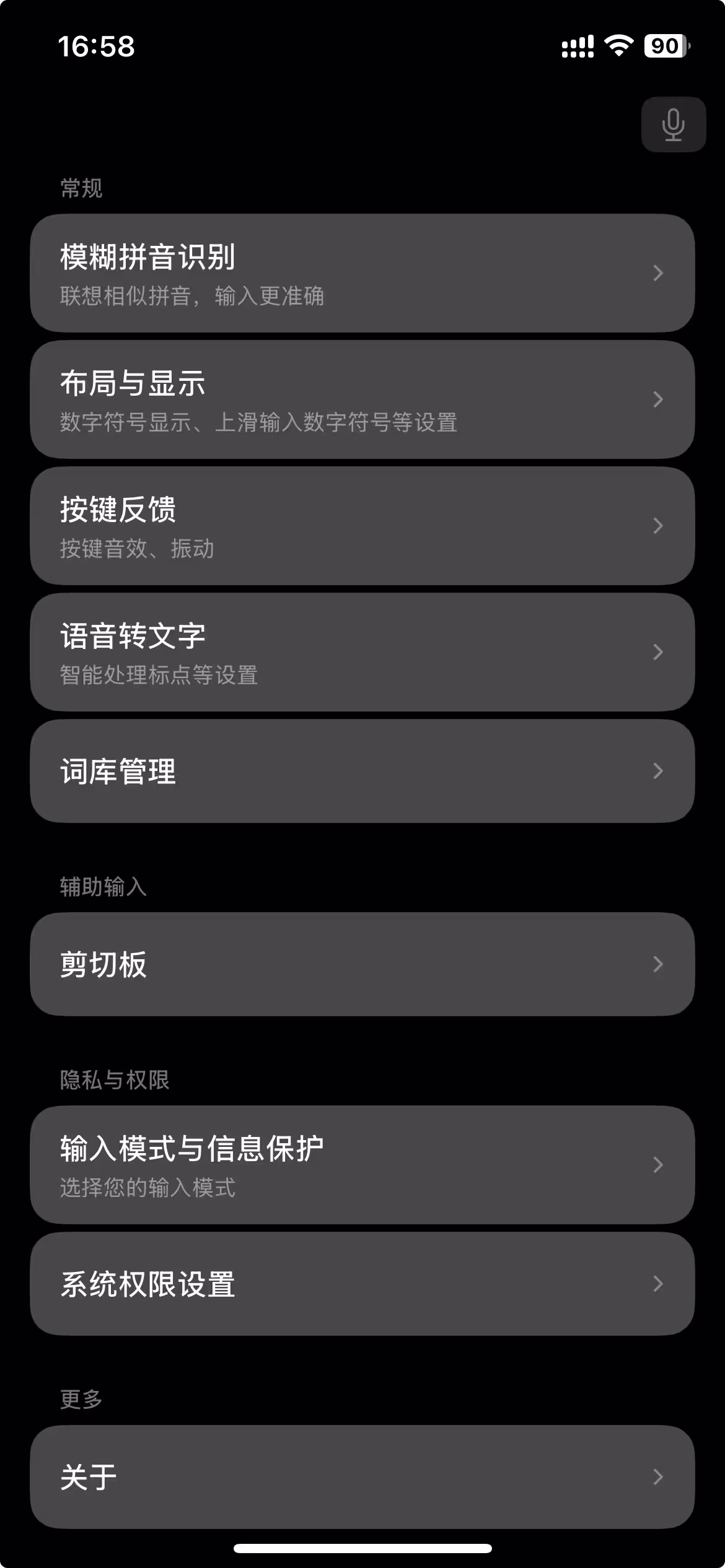
Task: Open the 剪切板 clipboard settings
Action: click(x=362, y=964)
